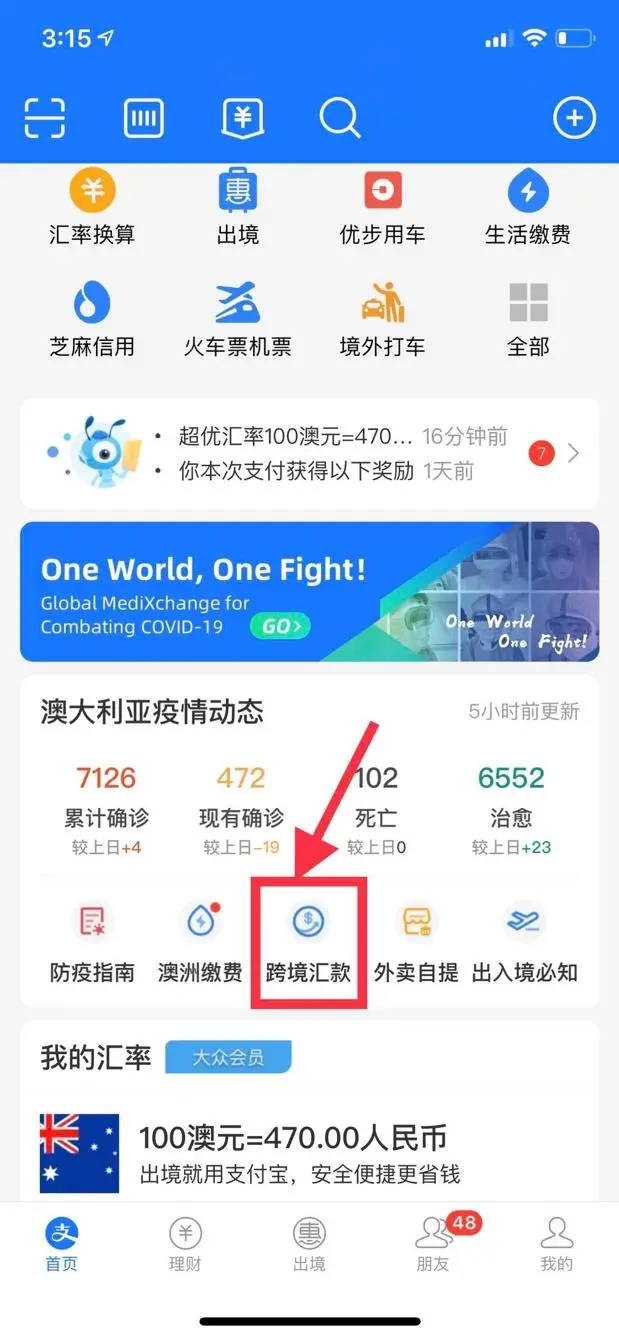Open the 出境 service icon
This screenshot has height=1339, width=619.
tap(238, 208)
